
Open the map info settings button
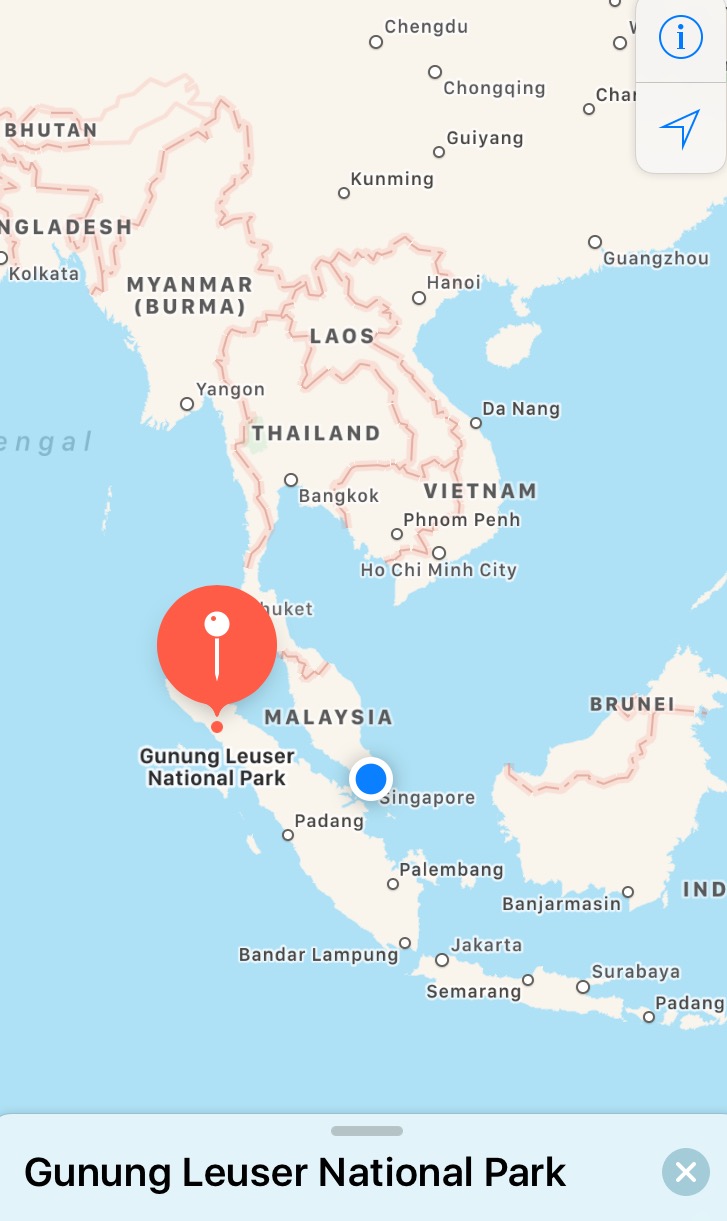click(x=681, y=38)
